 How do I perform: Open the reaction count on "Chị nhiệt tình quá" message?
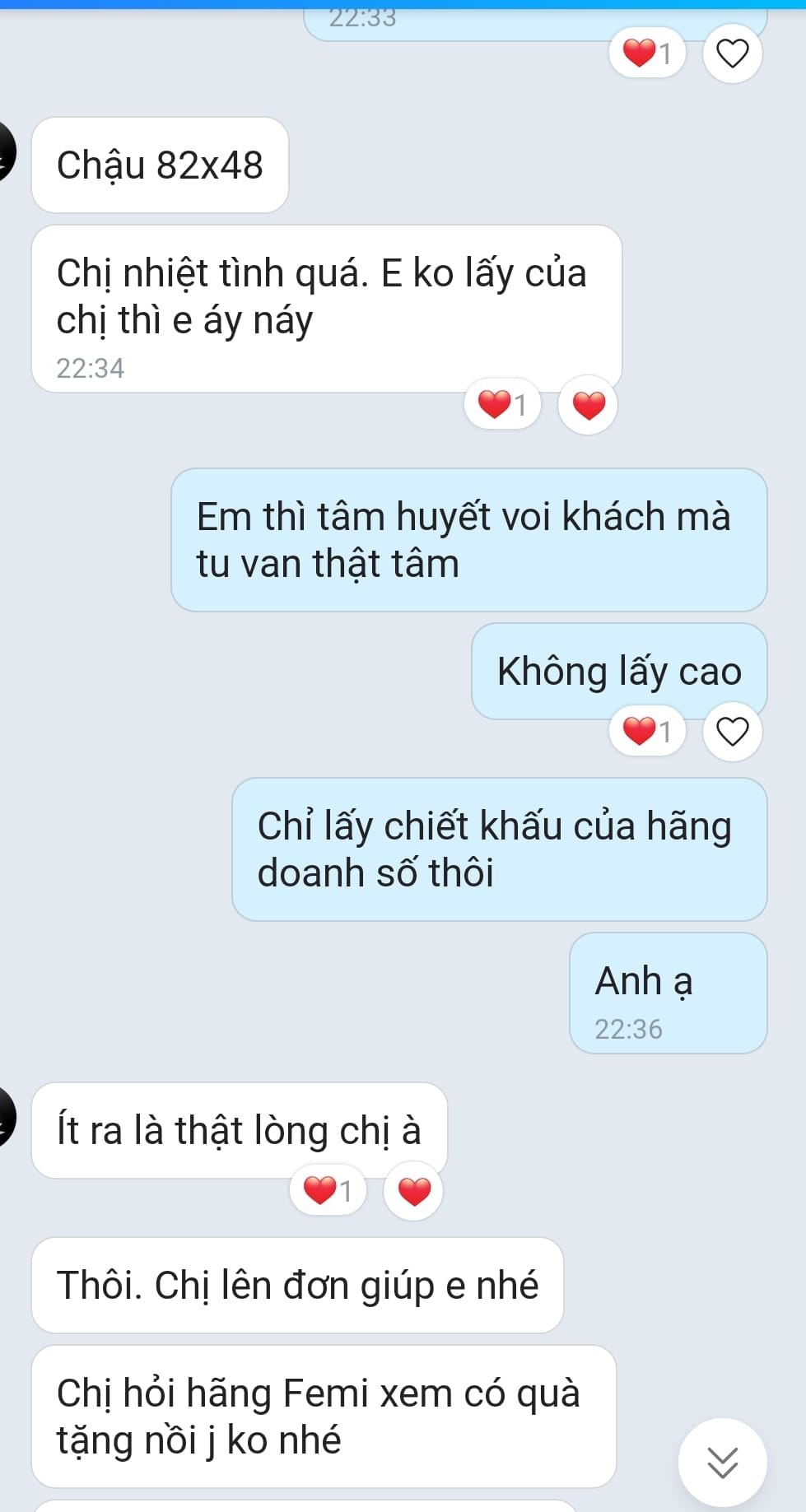(502, 405)
